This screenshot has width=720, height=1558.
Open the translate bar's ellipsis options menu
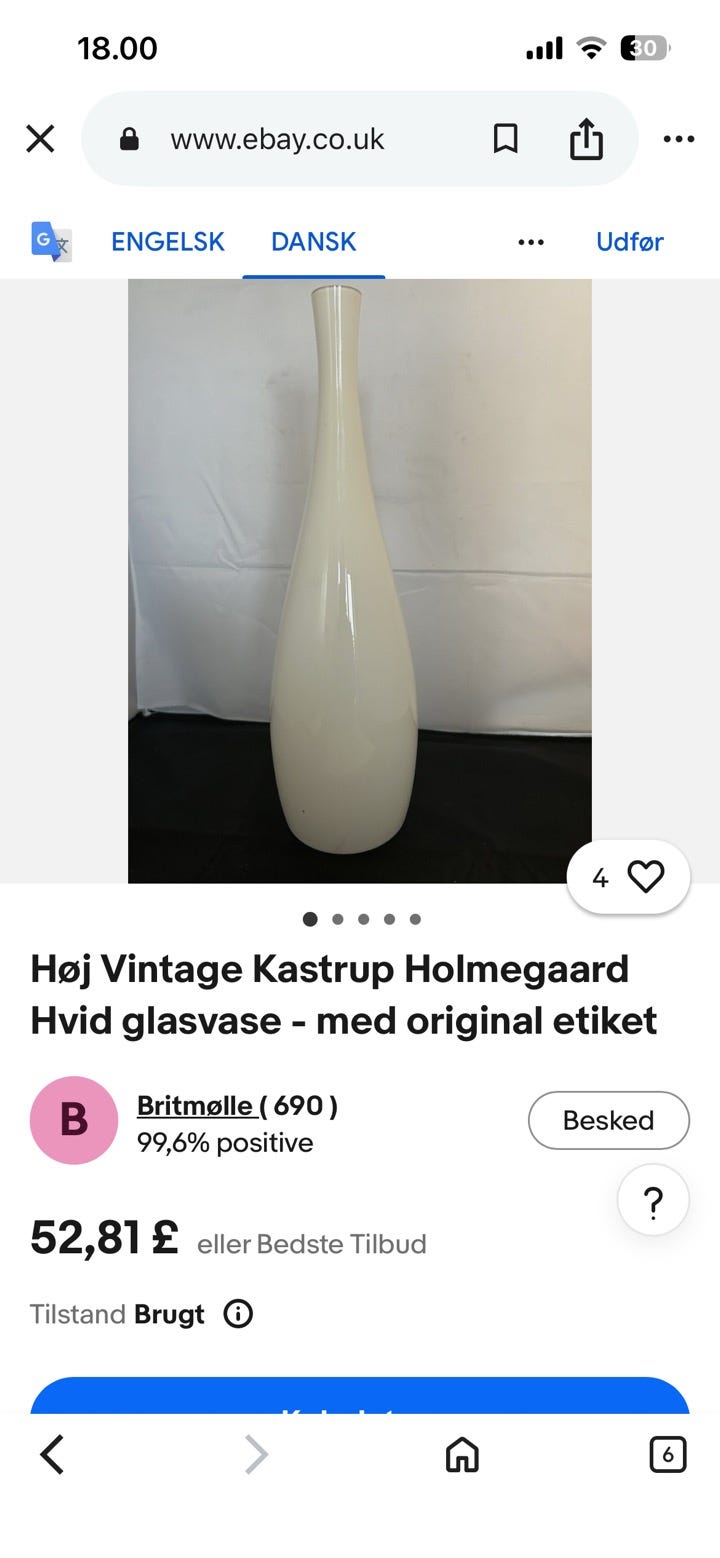tap(531, 241)
